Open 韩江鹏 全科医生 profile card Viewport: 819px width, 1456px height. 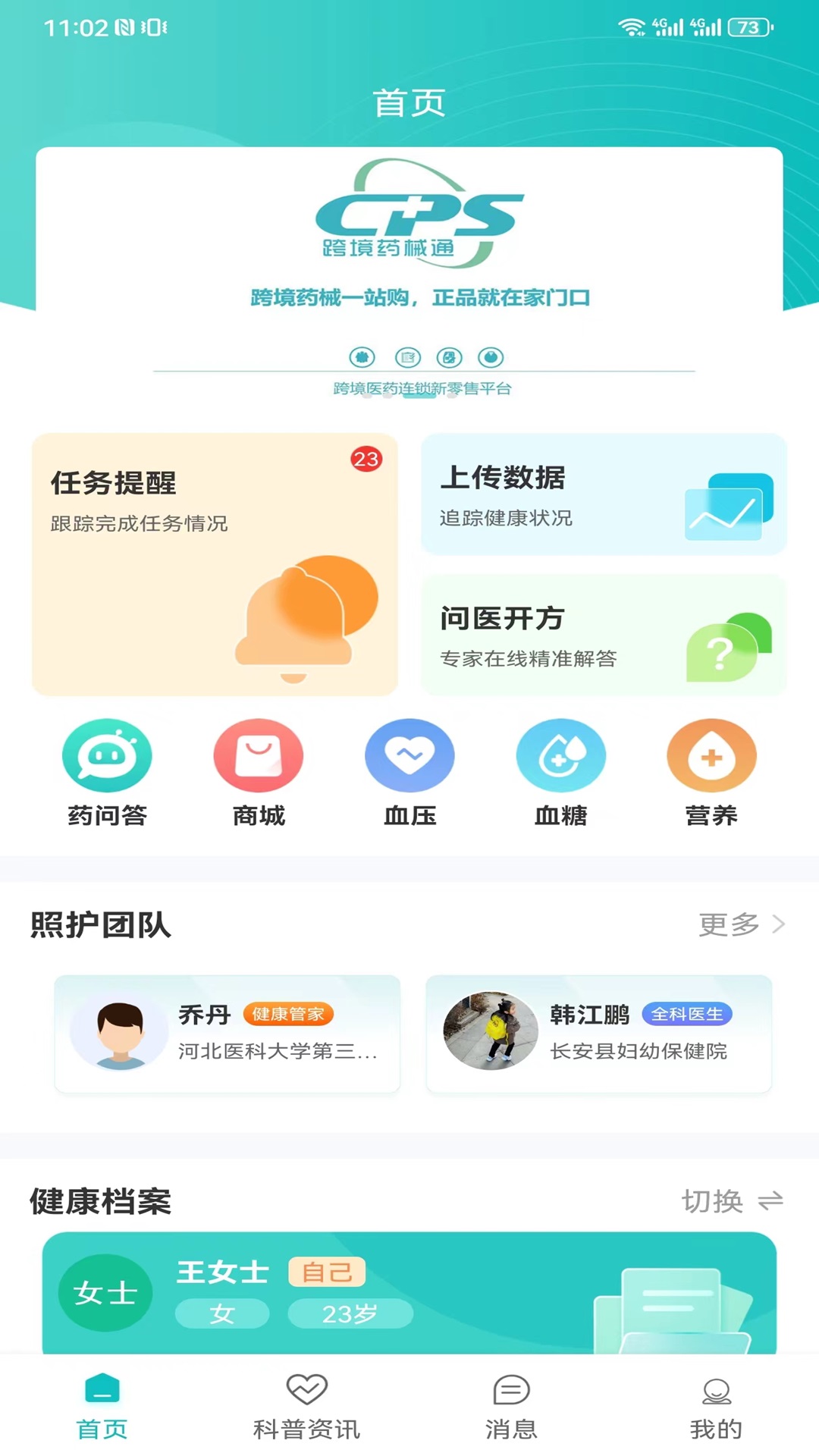click(x=599, y=1034)
